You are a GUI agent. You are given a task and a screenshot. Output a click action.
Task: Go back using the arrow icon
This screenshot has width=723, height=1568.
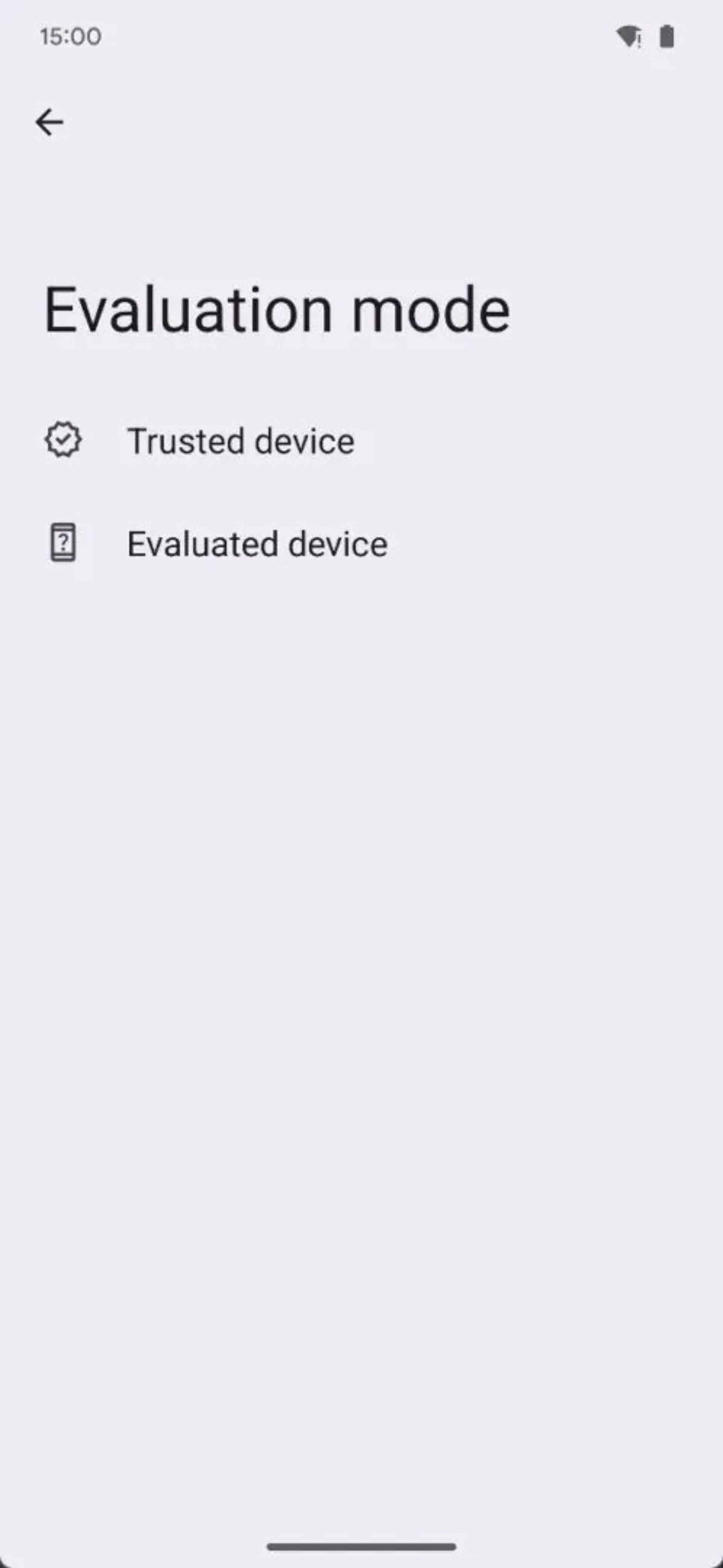[x=49, y=122]
